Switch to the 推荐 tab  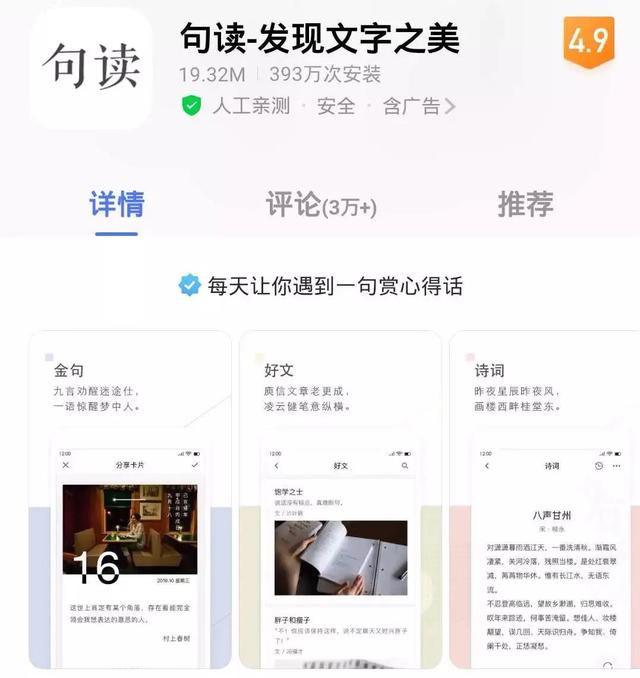point(525,204)
